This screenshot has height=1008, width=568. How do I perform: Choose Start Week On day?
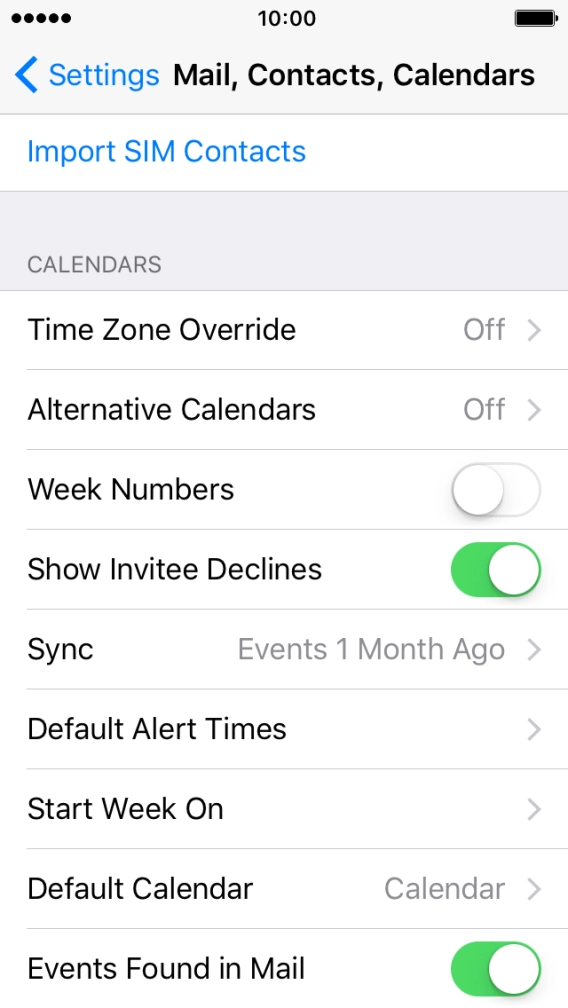tap(284, 809)
